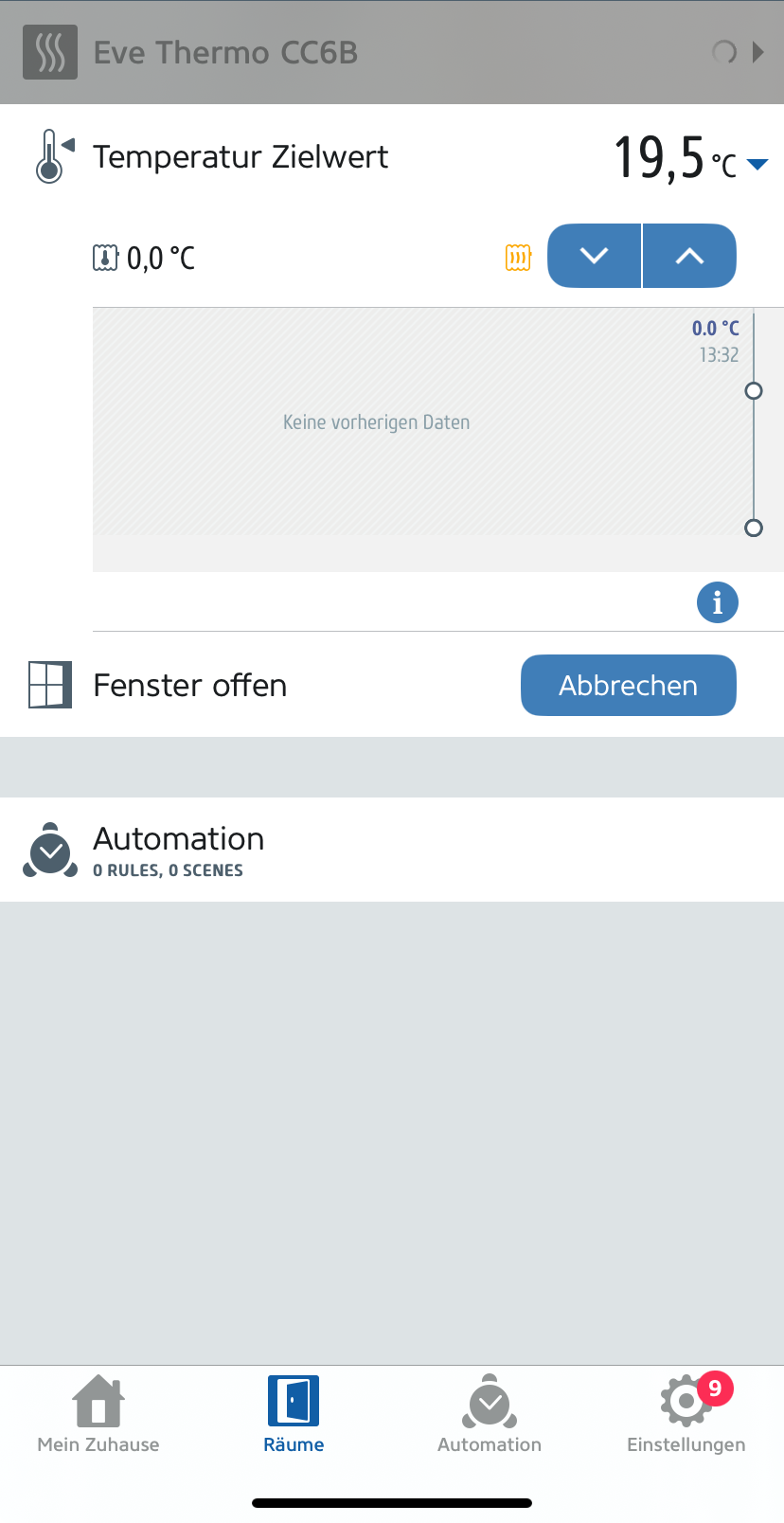Go to the Automation tab
Screen dimensions: 784x1523
(490, 1414)
